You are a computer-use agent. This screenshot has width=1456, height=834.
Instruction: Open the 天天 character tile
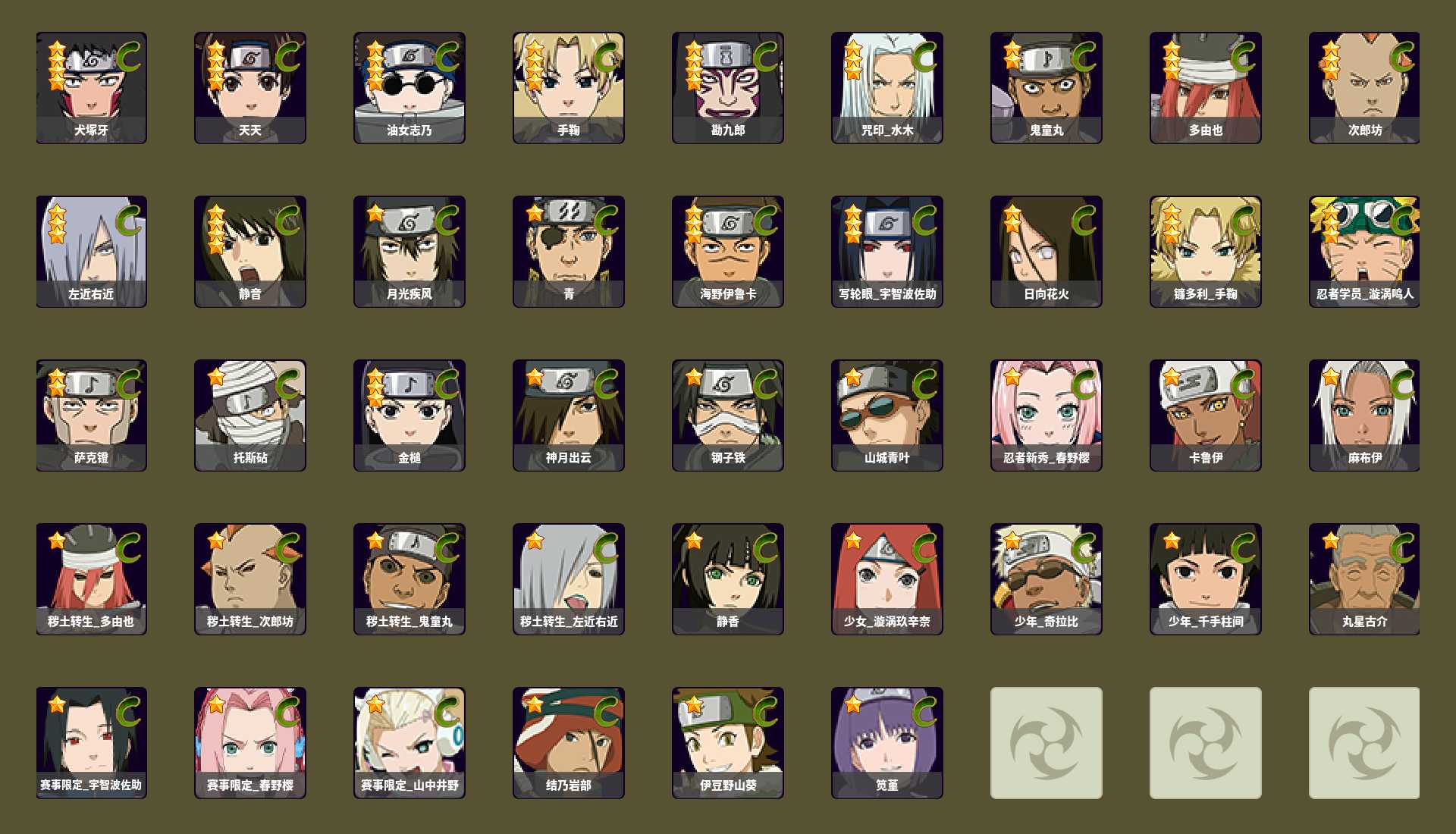(x=250, y=87)
